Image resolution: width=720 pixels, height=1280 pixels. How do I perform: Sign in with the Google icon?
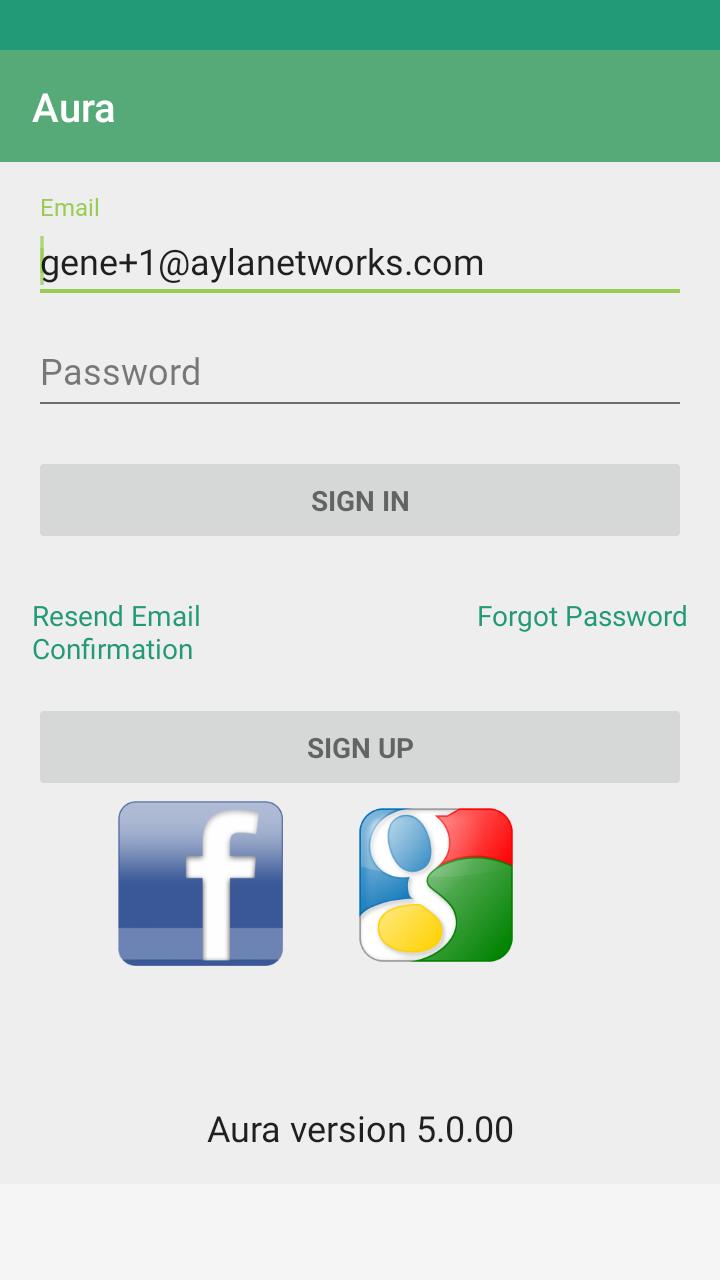point(436,885)
